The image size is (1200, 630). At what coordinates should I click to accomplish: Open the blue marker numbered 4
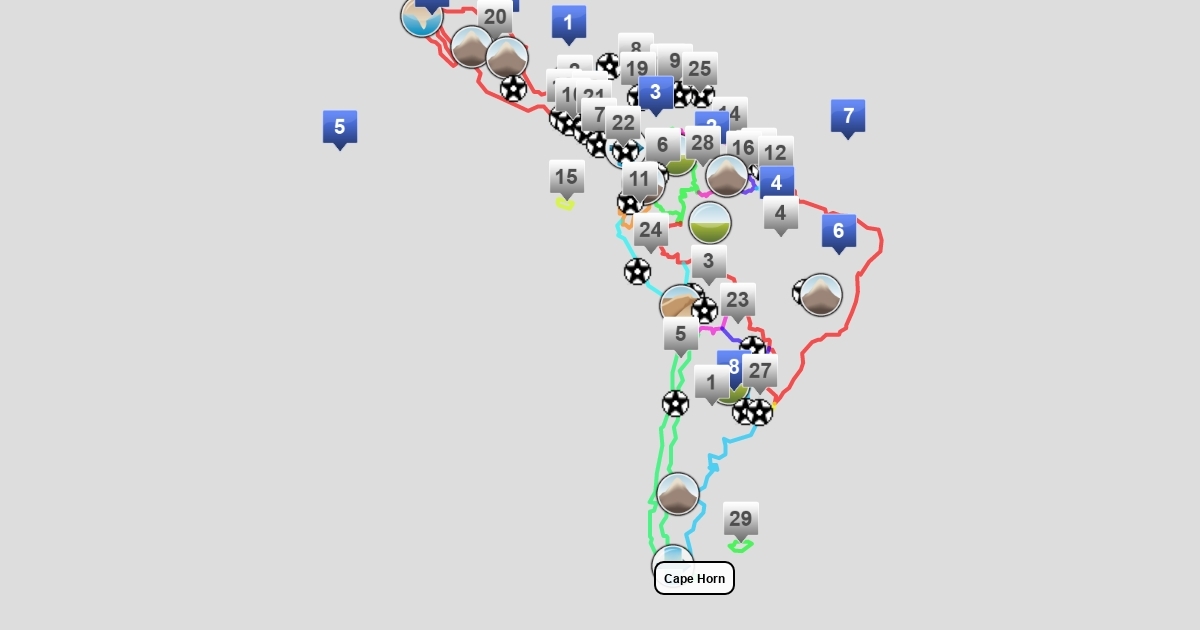pyautogui.click(x=777, y=183)
